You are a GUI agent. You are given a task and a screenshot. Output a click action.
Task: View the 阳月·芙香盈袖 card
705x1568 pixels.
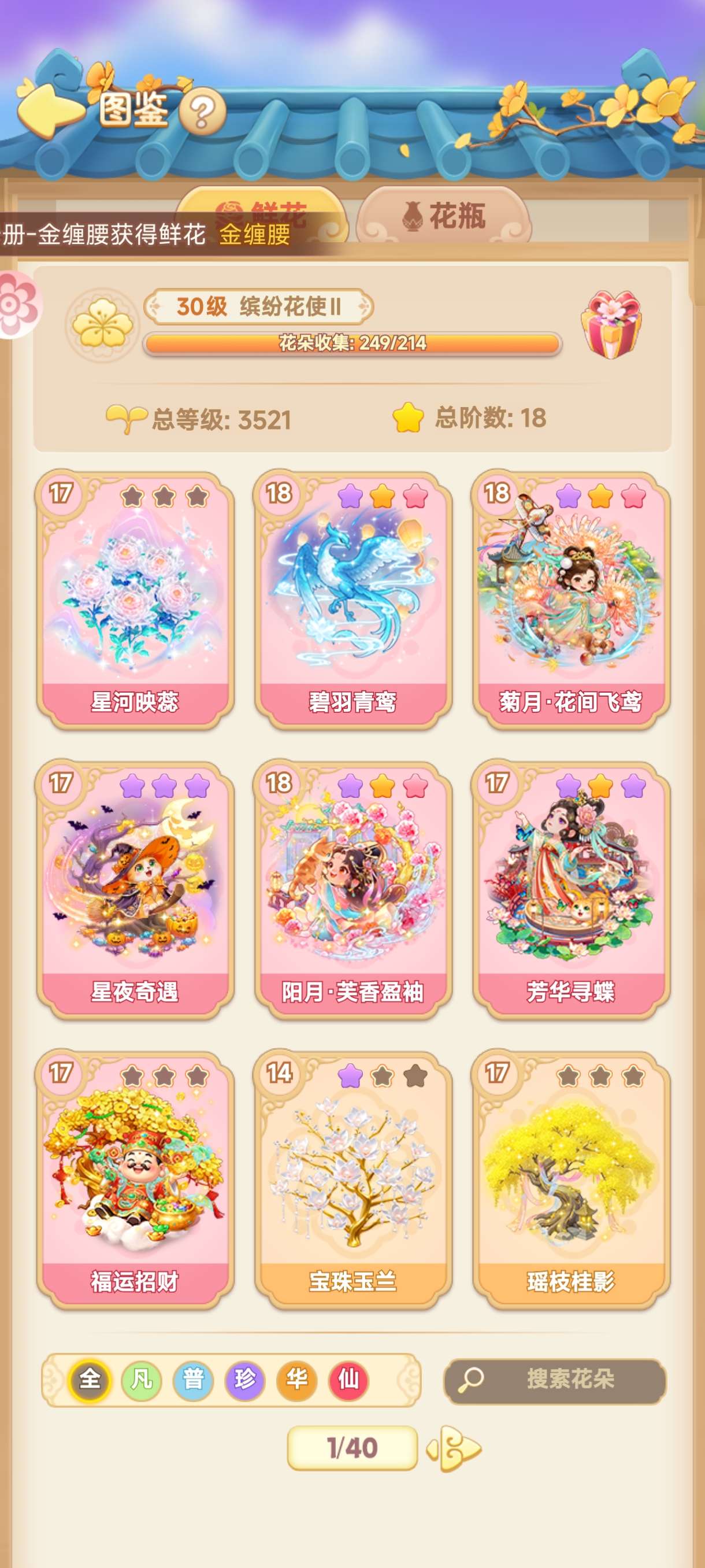point(353,890)
